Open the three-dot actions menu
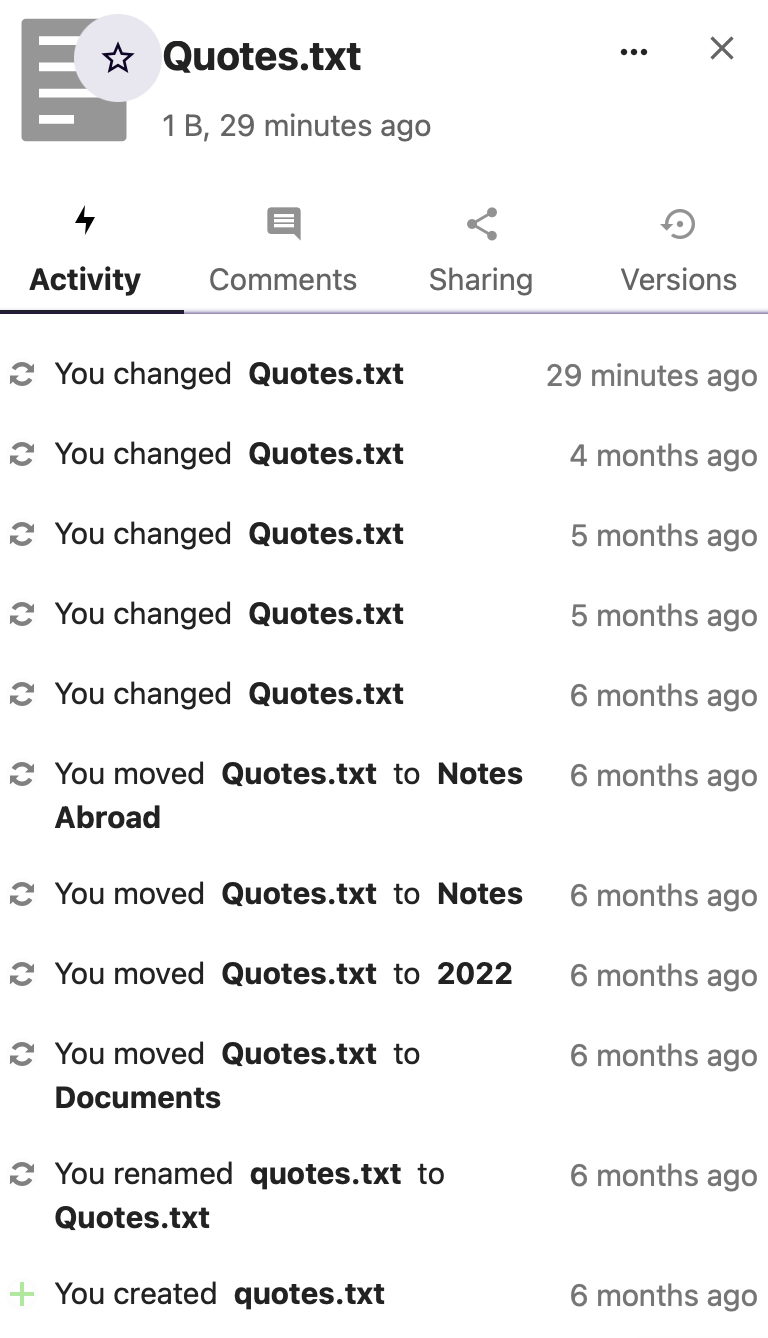 pyautogui.click(x=634, y=52)
